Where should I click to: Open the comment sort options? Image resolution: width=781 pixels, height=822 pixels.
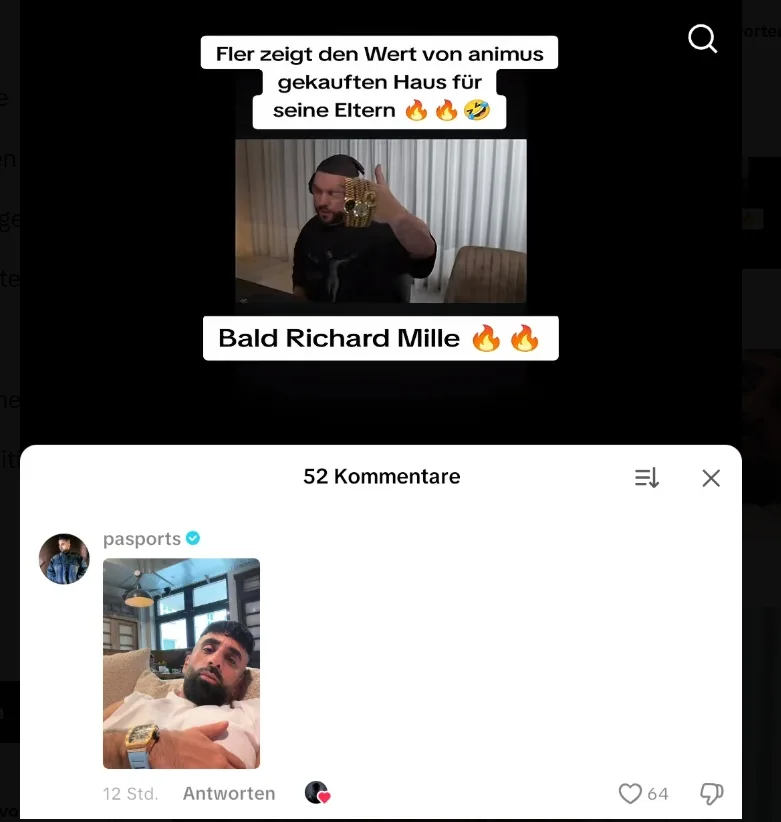[x=647, y=478]
